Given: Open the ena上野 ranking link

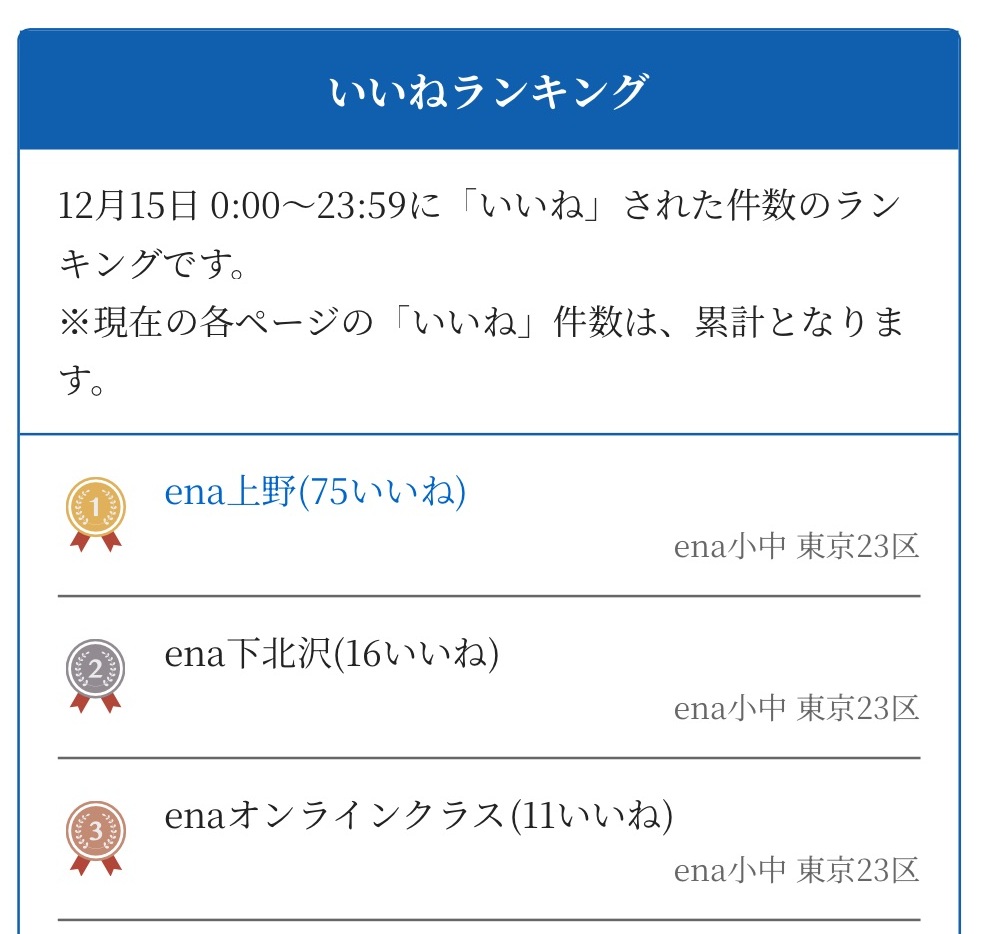Looking at the screenshot, I should pyautogui.click(x=315, y=493).
